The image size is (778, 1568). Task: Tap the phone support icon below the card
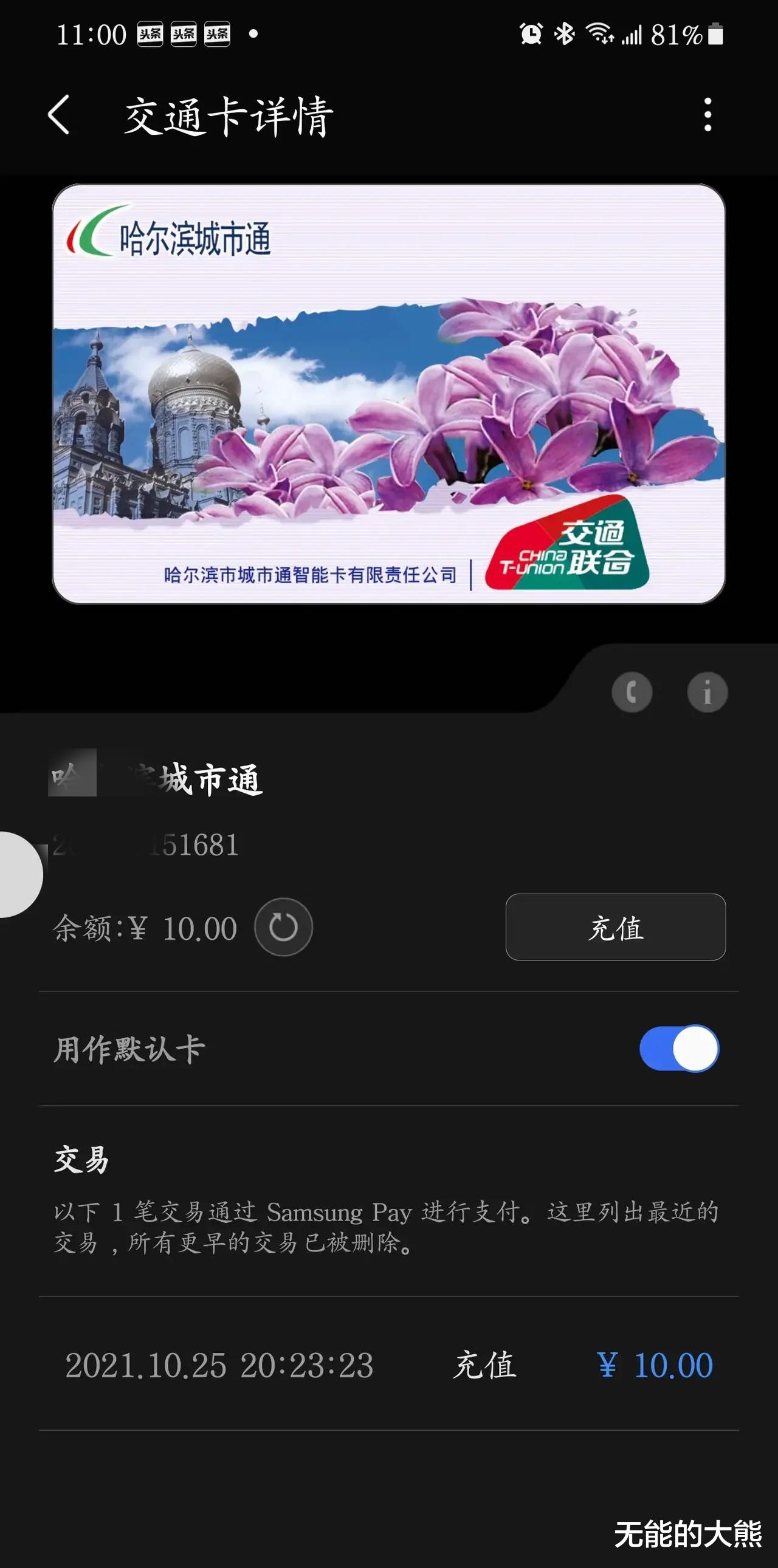(633, 692)
